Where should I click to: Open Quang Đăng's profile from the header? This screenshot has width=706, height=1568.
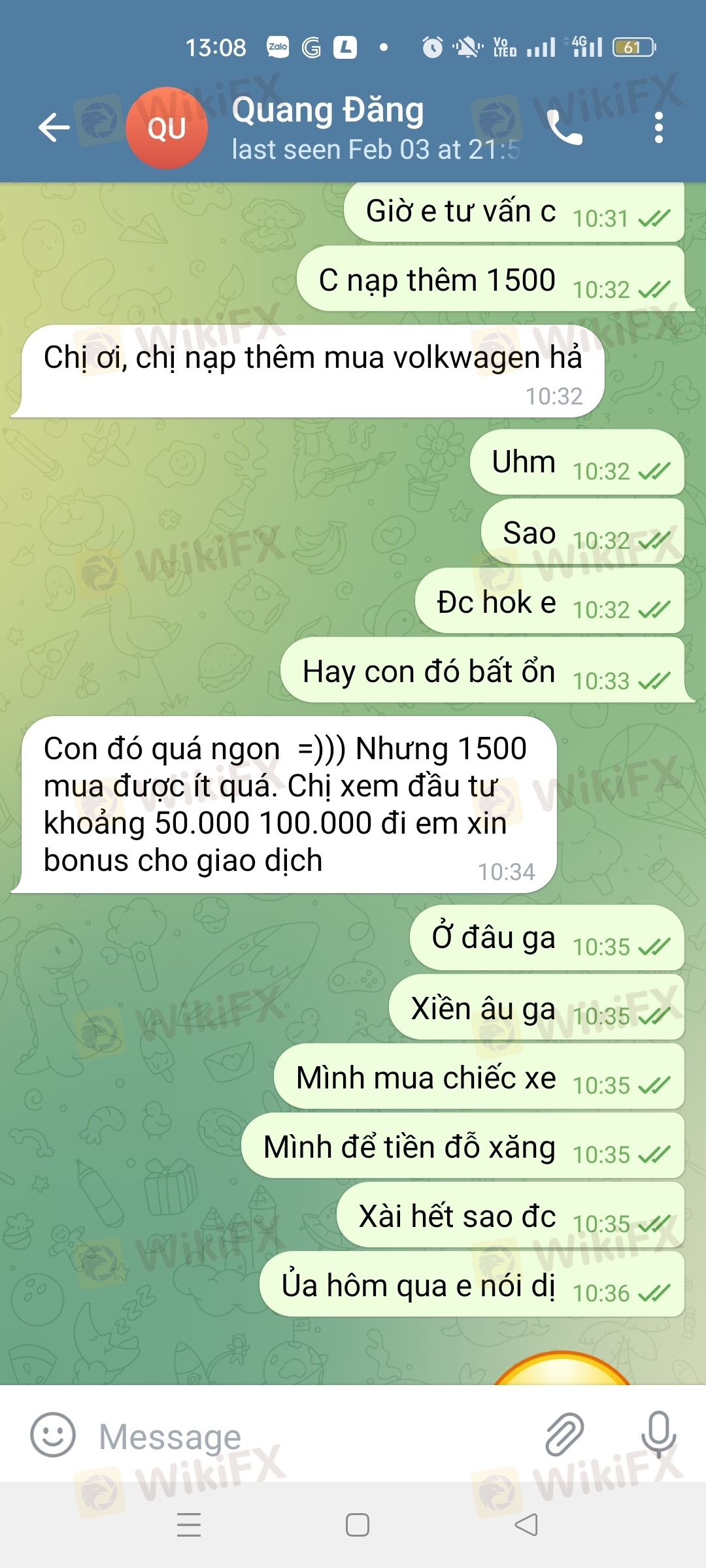(327, 127)
